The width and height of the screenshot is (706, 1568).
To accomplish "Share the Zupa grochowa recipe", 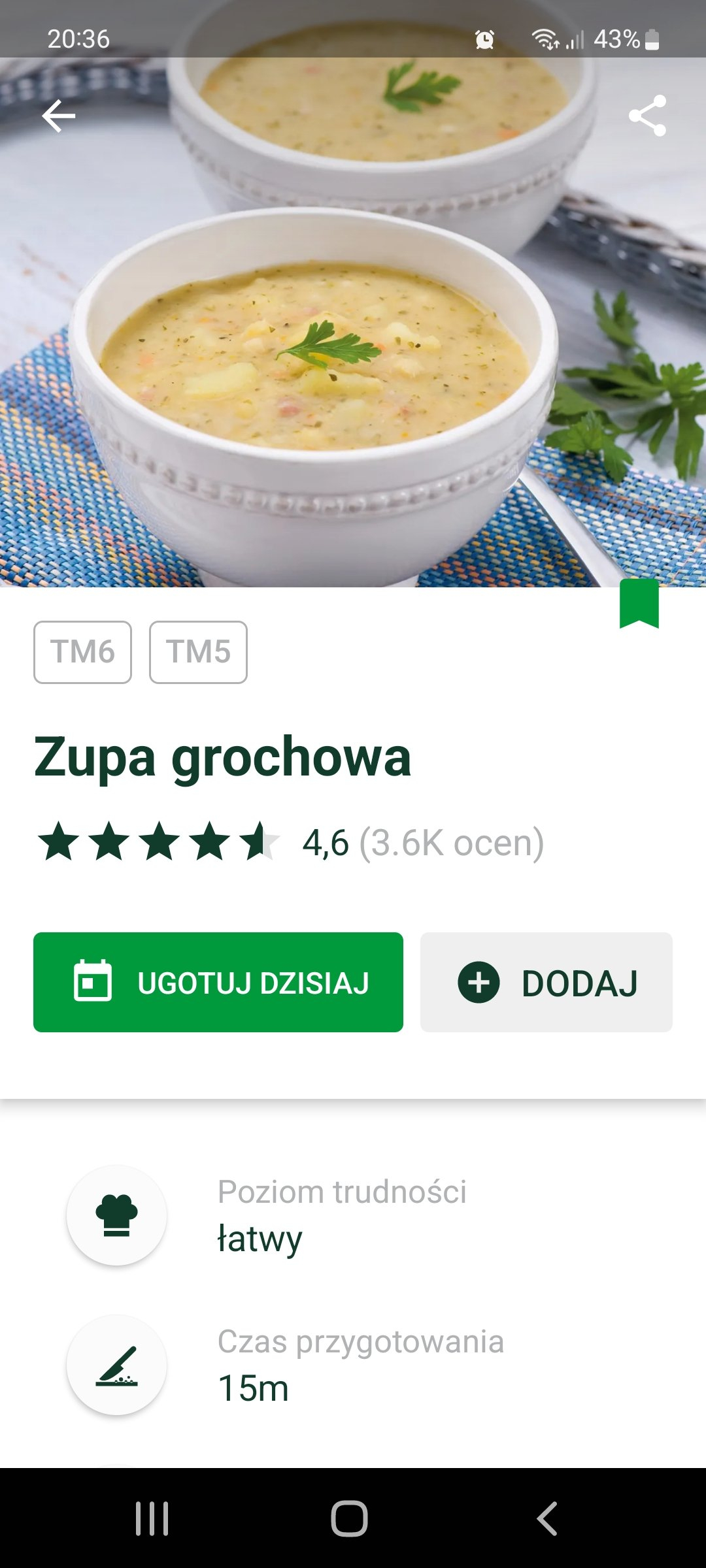I will [647, 116].
